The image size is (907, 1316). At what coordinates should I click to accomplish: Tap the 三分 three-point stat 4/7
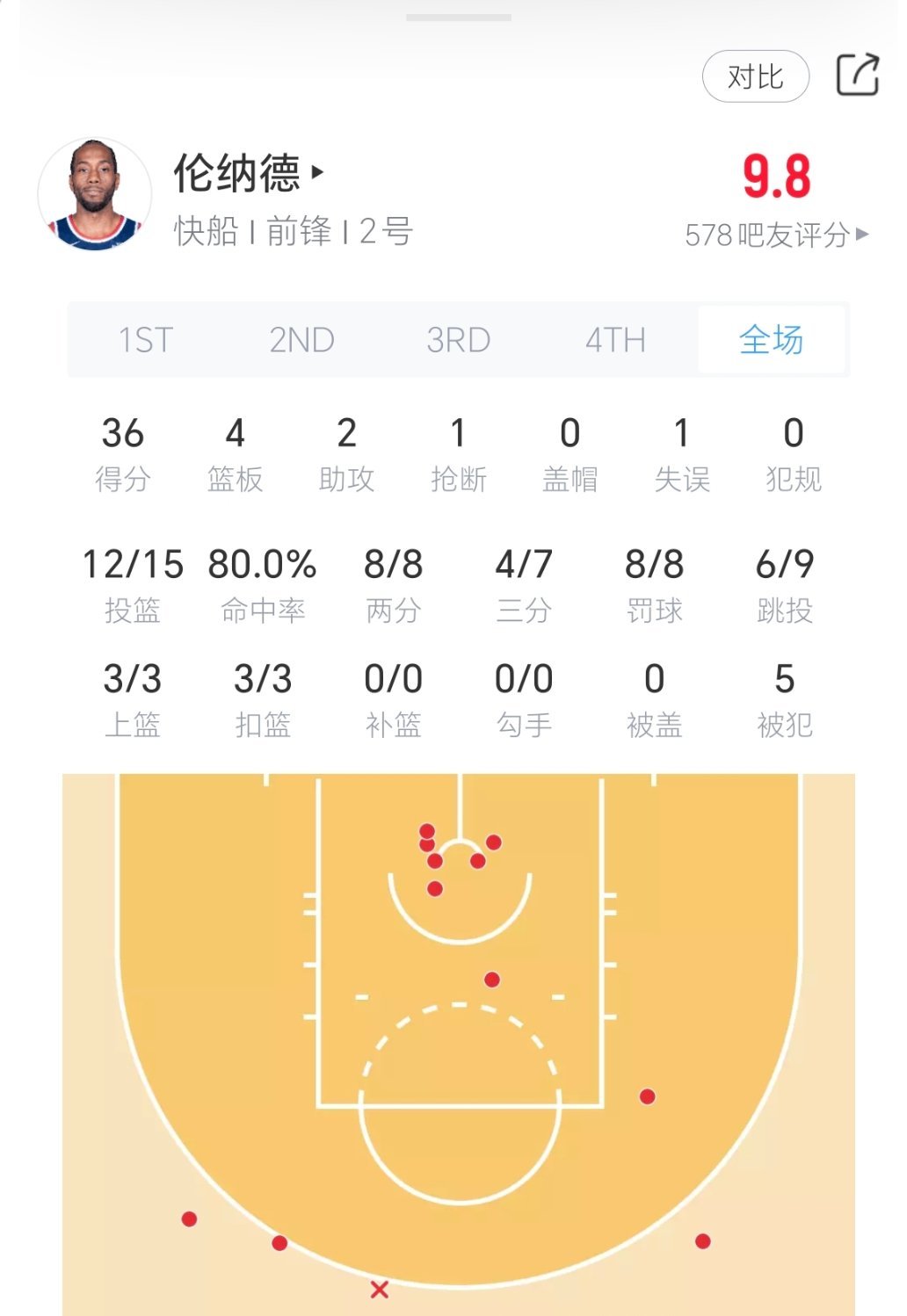522,567
